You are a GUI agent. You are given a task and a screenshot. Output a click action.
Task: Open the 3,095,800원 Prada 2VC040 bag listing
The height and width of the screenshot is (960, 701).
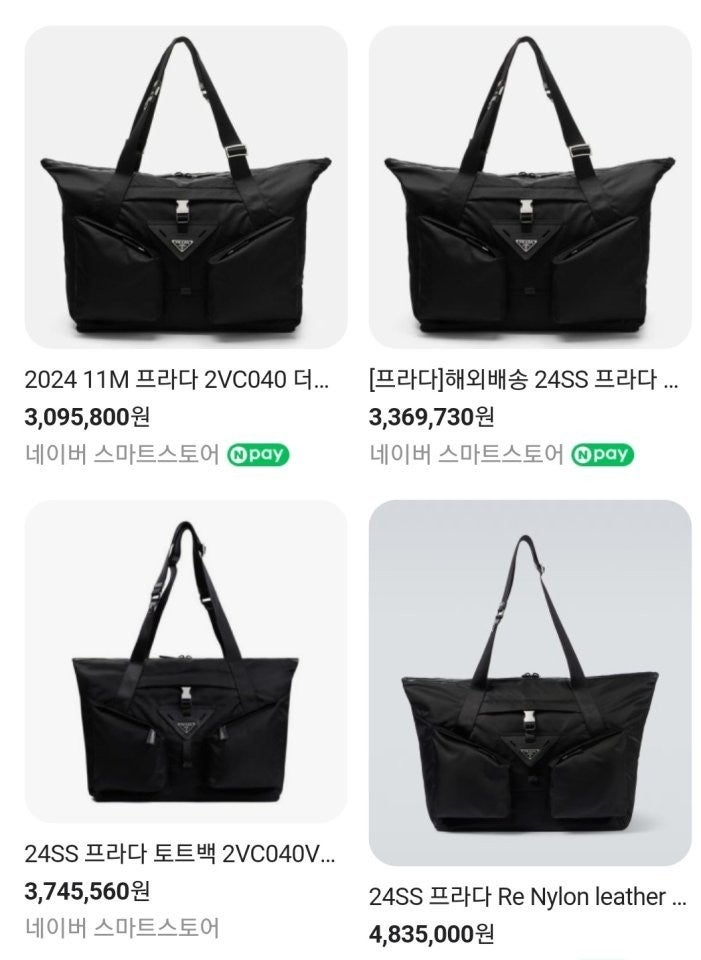pos(185,187)
